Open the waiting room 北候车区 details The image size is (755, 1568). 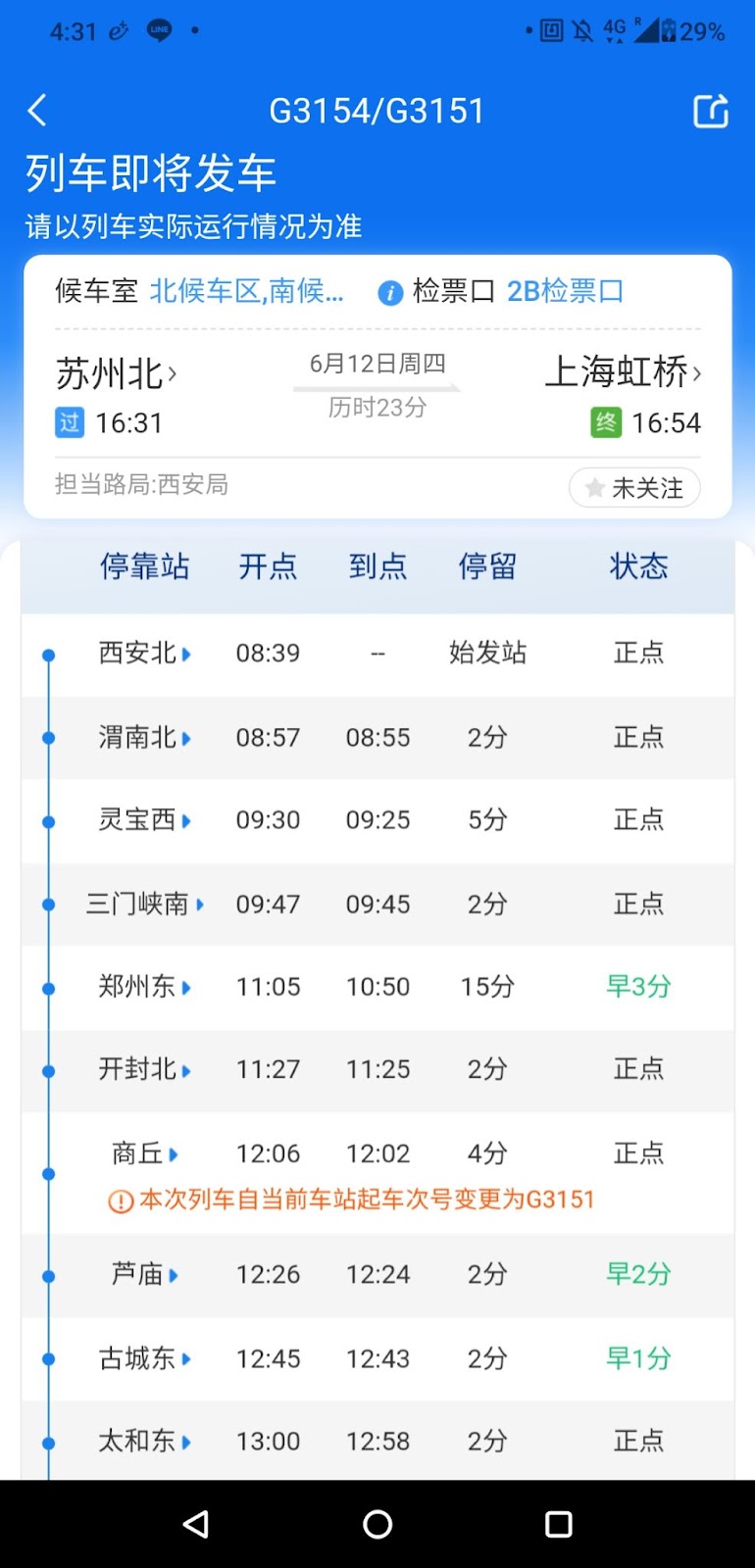(247, 291)
